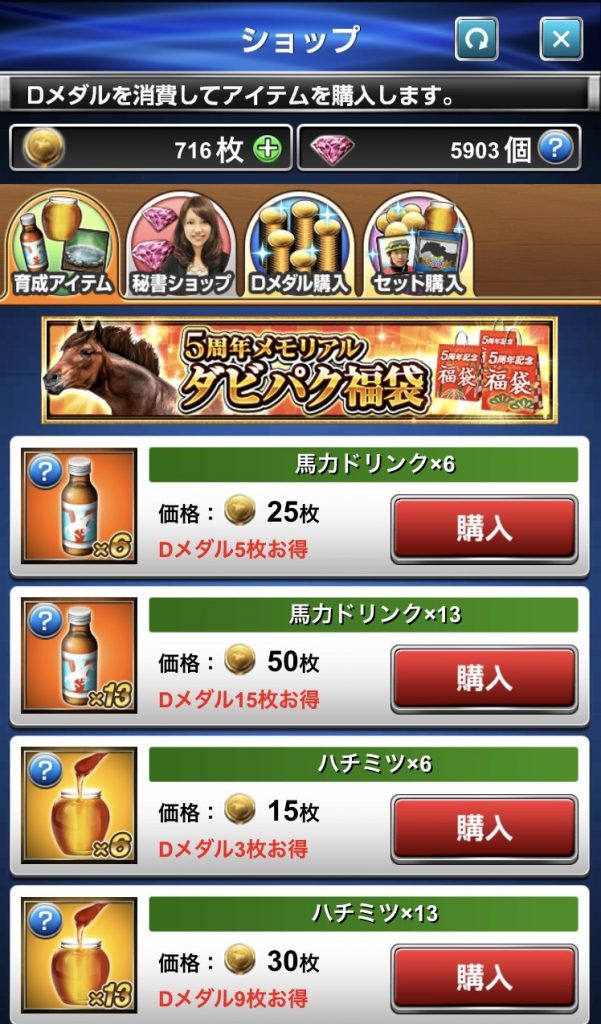This screenshot has width=601, height=1024.
Task: View details of ハチミツ×13 item
Action: [44, 920]
